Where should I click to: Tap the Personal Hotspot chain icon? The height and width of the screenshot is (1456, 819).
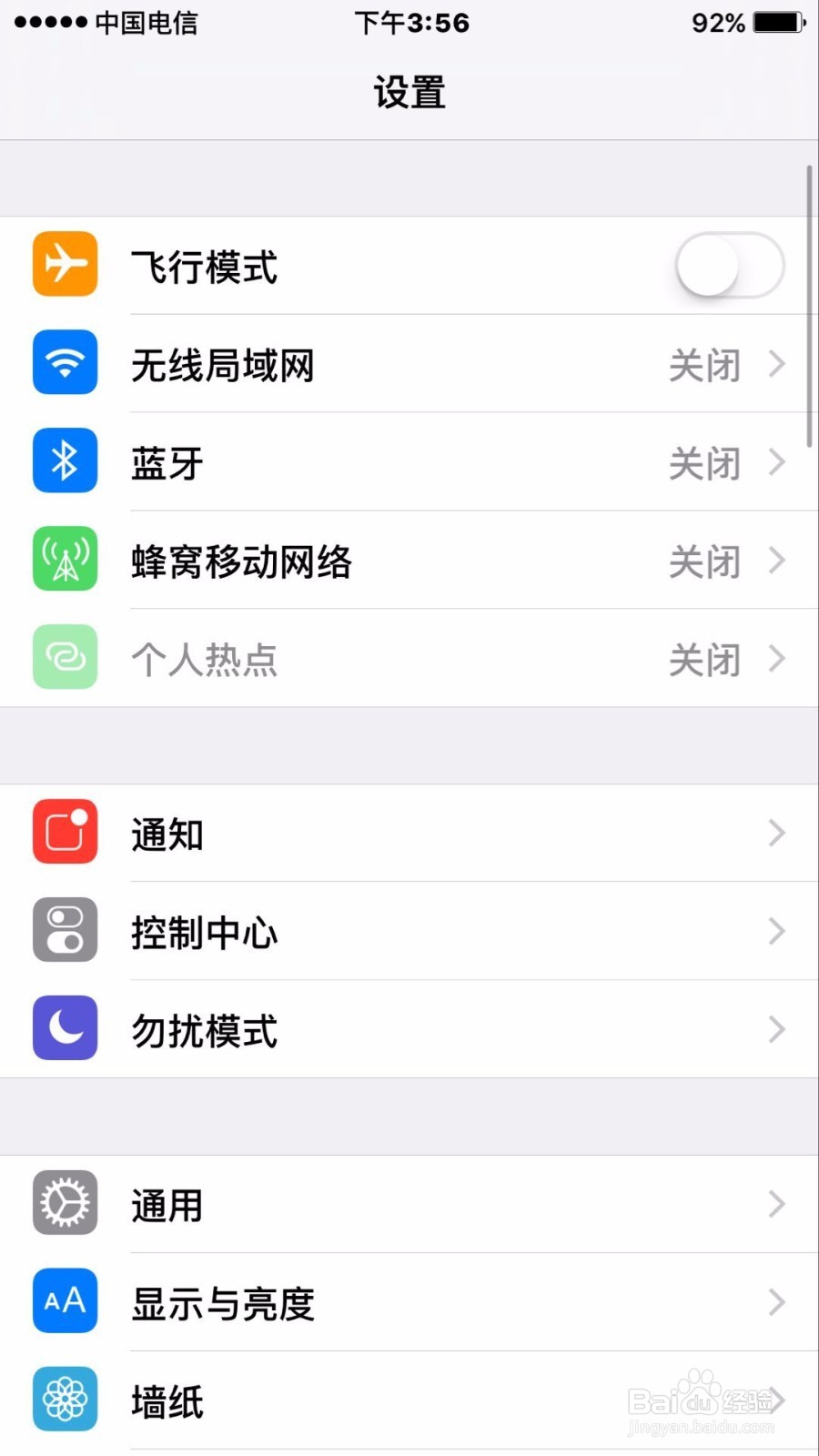tap(65, 657)
